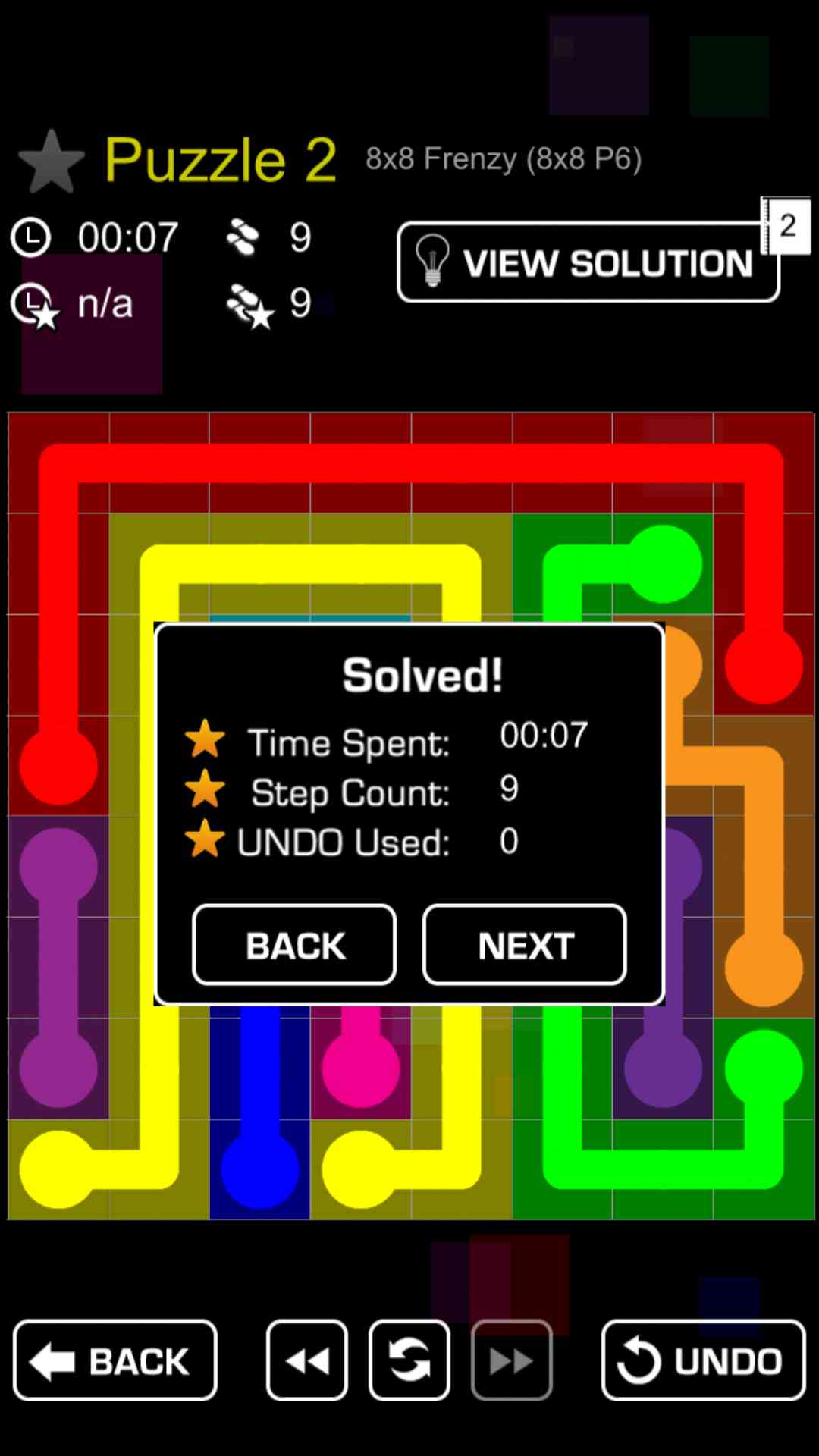Restart the puzzle with refresh button

409,1360
